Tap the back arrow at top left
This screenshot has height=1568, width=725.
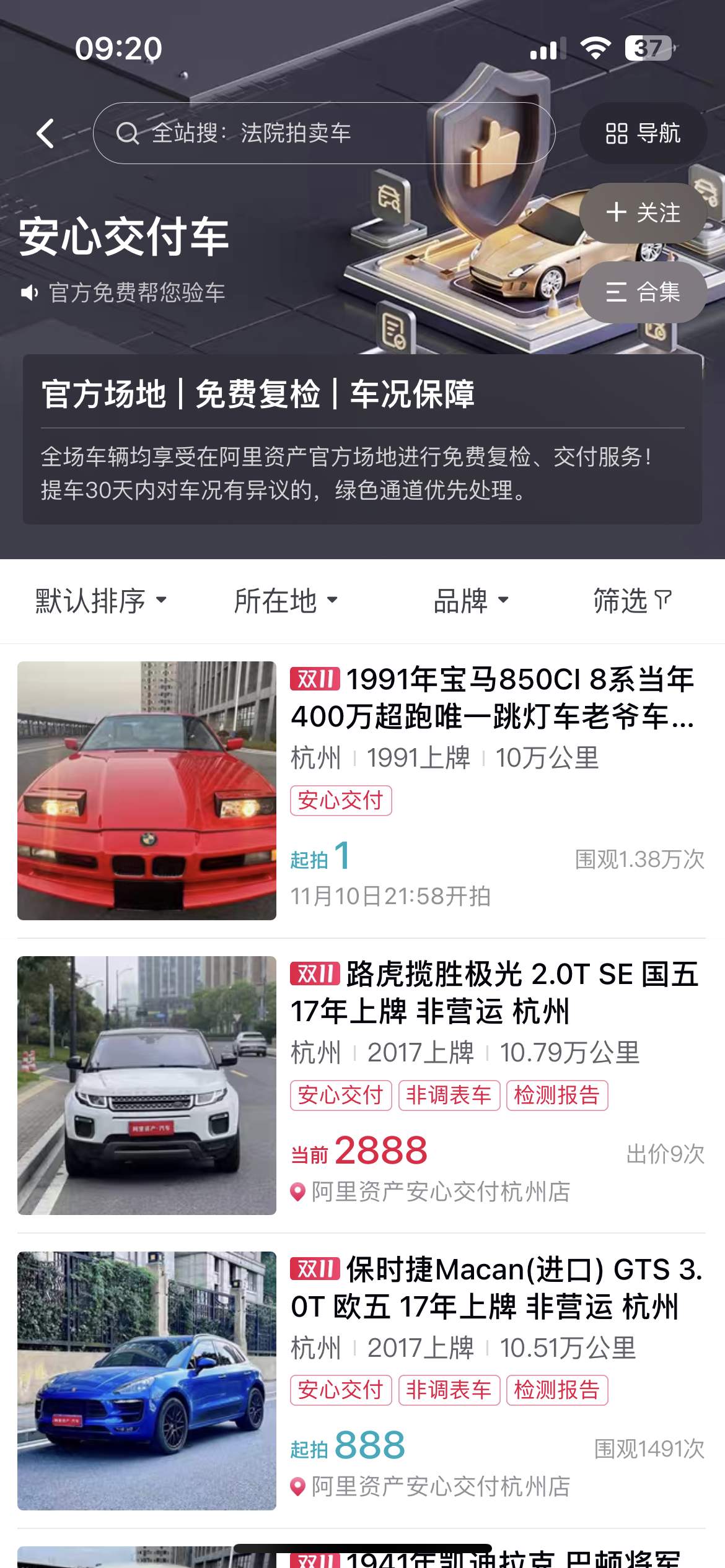(44, 134)
